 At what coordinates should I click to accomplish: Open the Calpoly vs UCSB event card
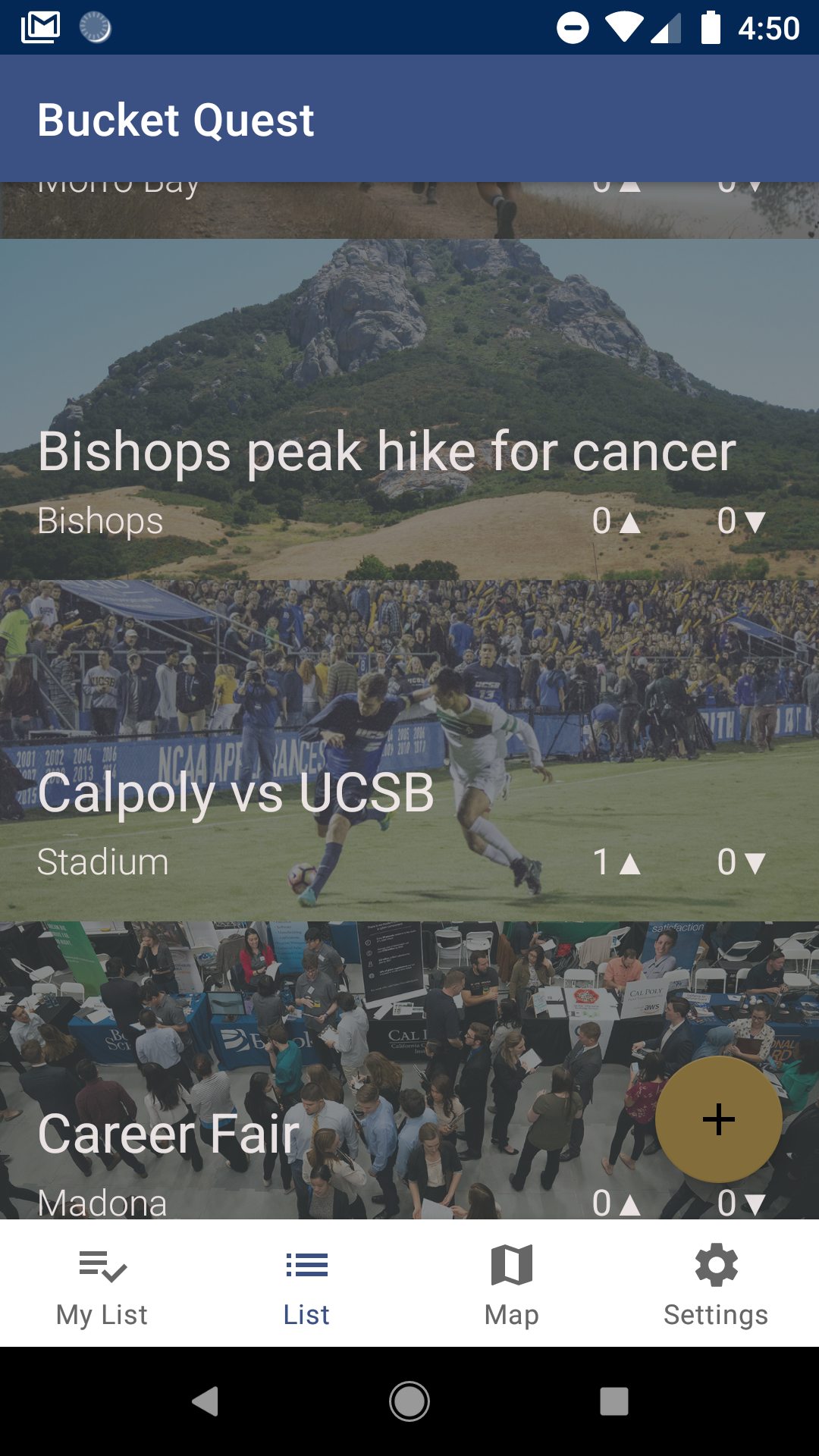point(236,793)
